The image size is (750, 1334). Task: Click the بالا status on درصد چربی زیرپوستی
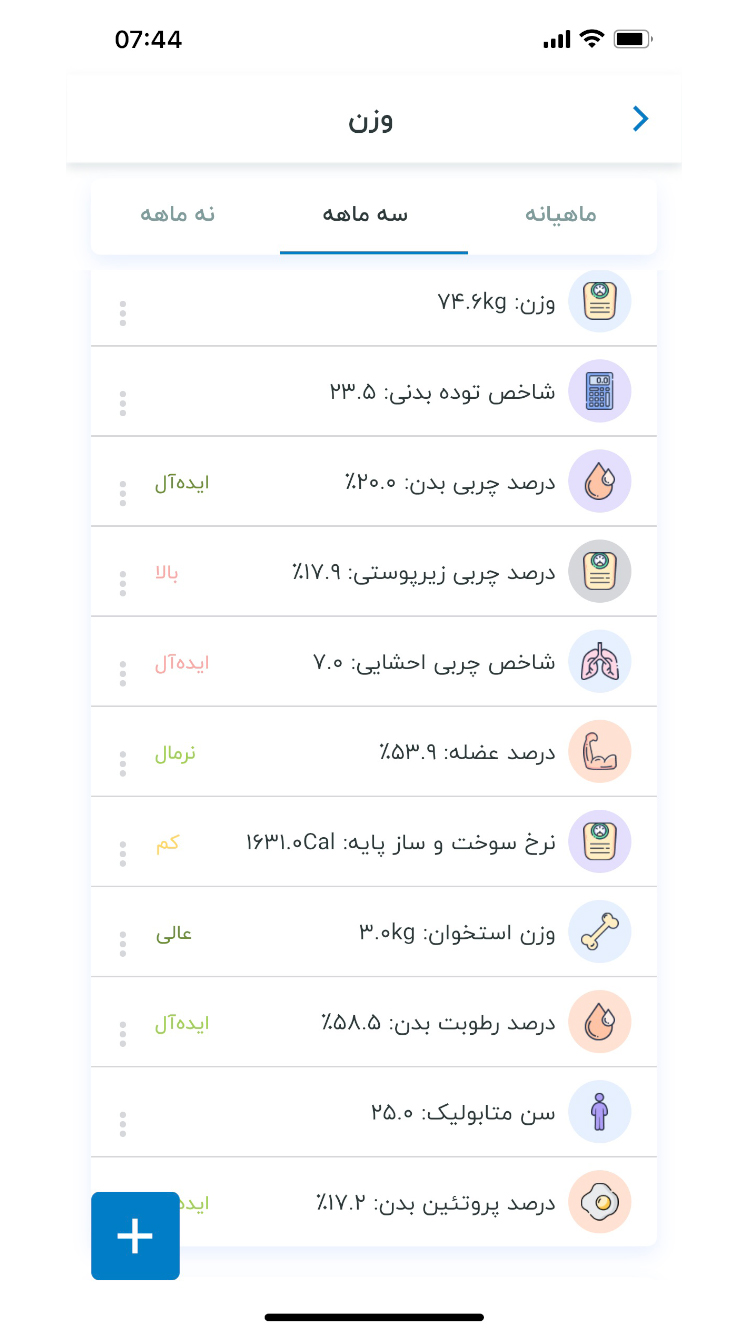click(169, 571)
